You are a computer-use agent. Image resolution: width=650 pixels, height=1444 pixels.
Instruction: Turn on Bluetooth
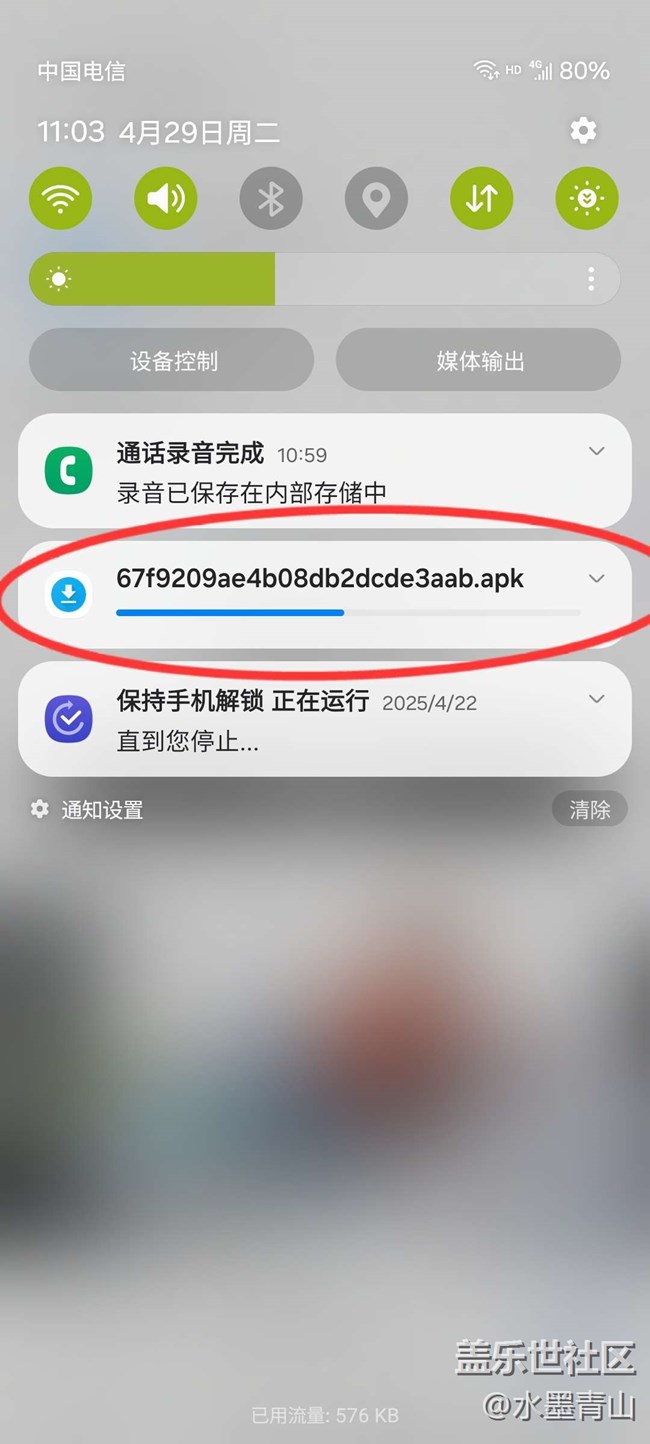pyautogui.click(x=271, y=198)
